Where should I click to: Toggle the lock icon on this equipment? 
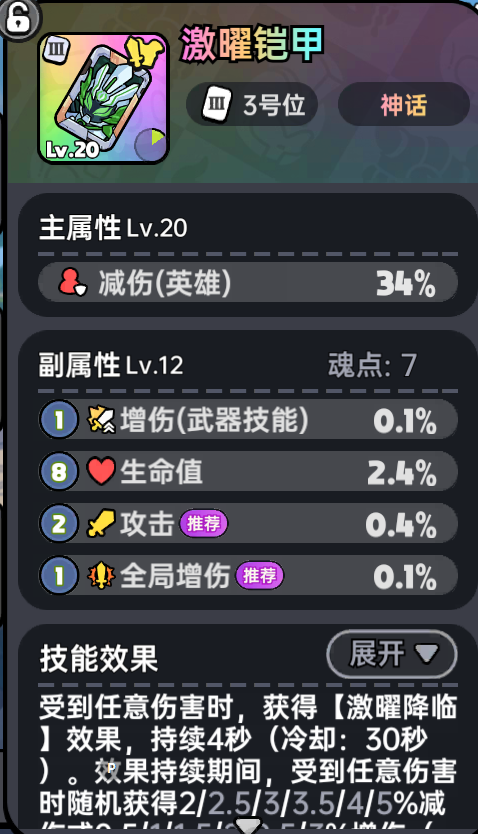[x=19, y=19]
